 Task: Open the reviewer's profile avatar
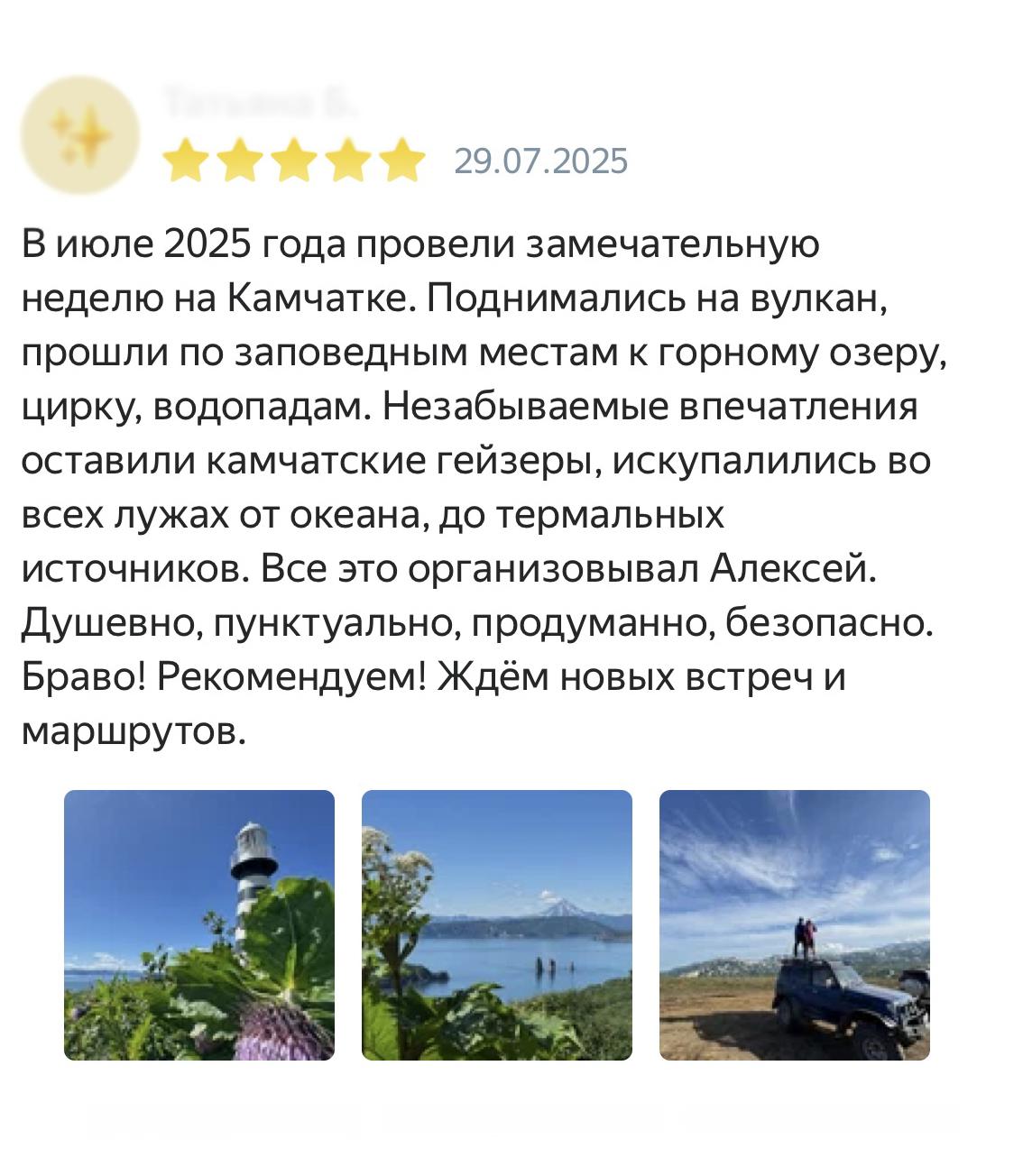coord(81,135)
